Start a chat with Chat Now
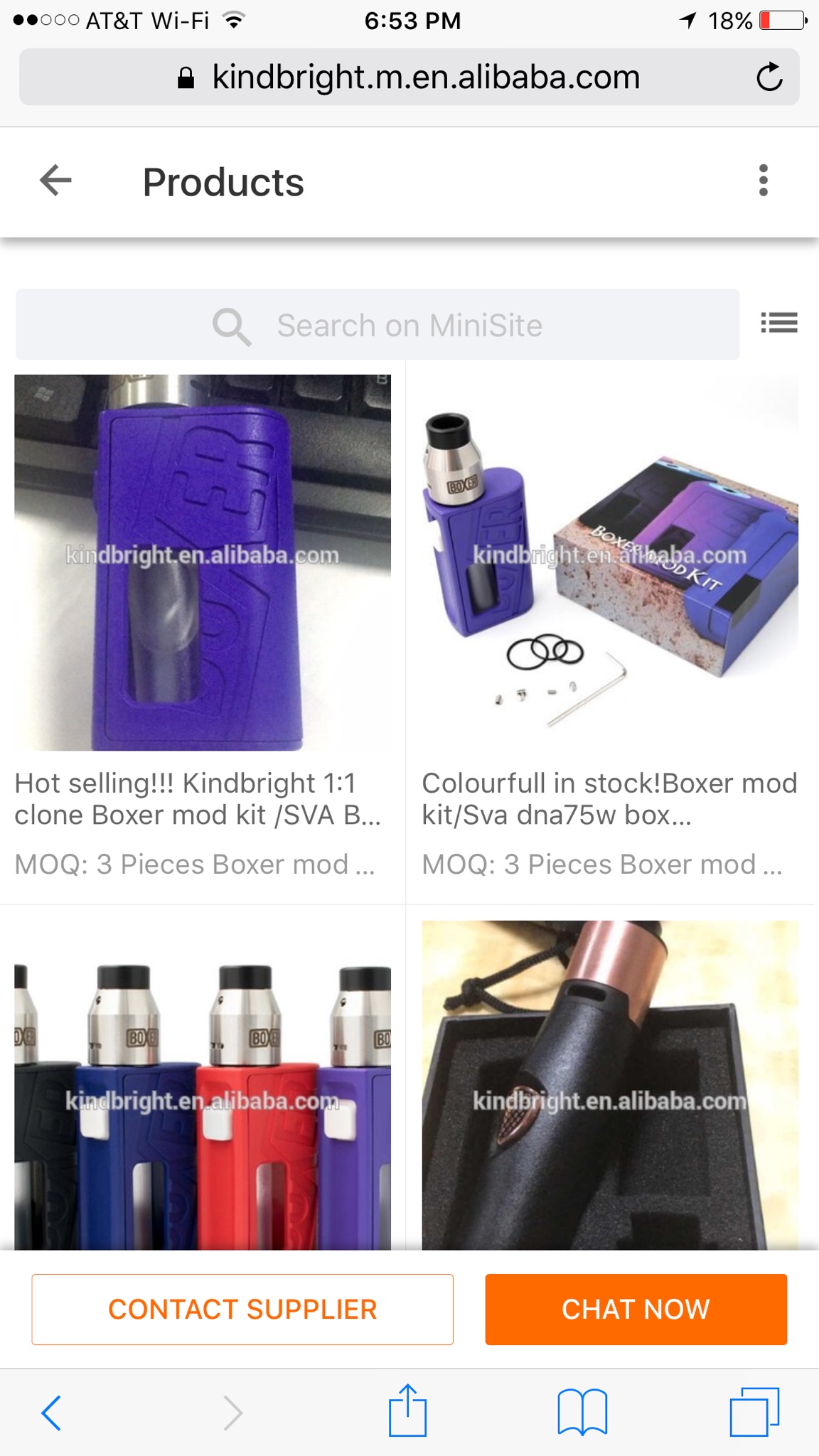 pyautogui.click(x=636, y=1310)
